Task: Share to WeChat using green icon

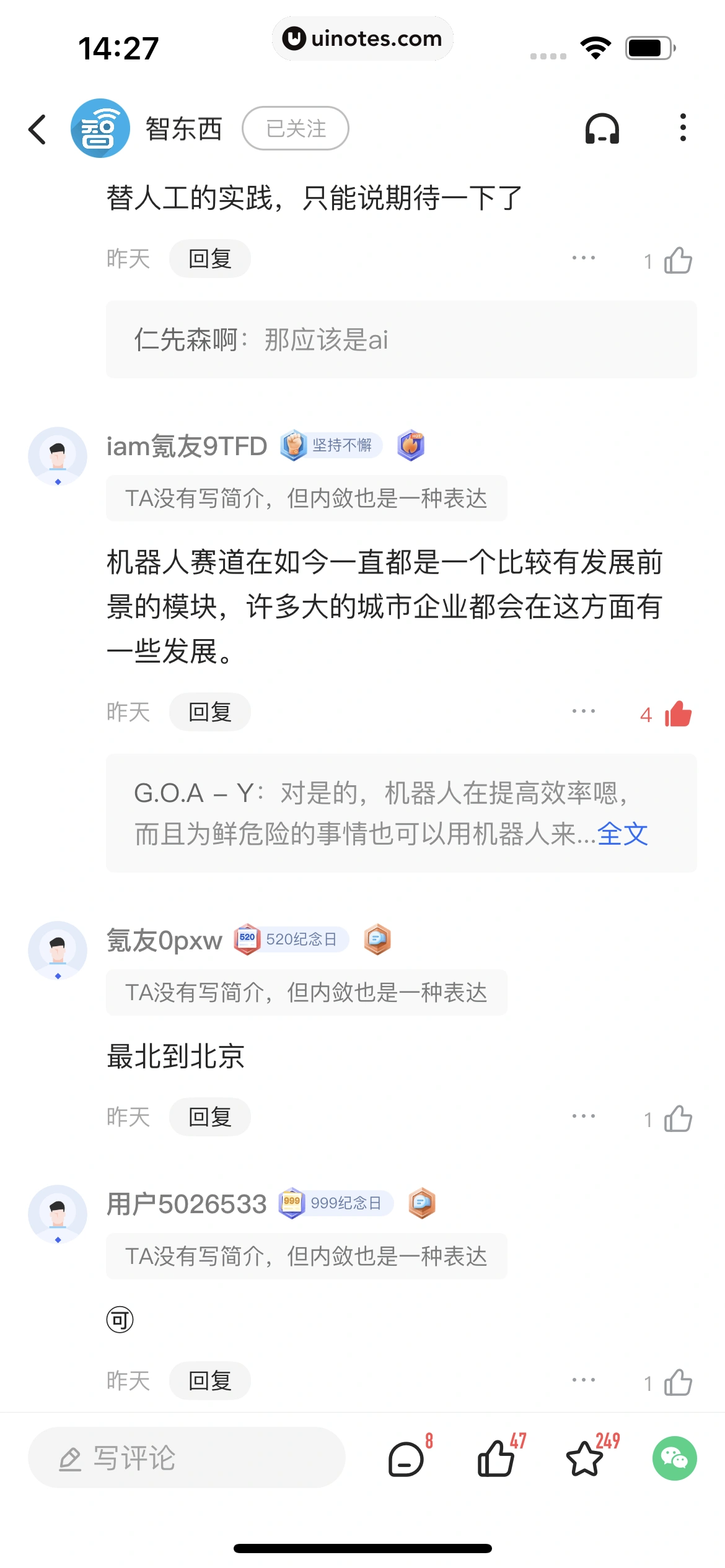Action: click(675, 1458)
